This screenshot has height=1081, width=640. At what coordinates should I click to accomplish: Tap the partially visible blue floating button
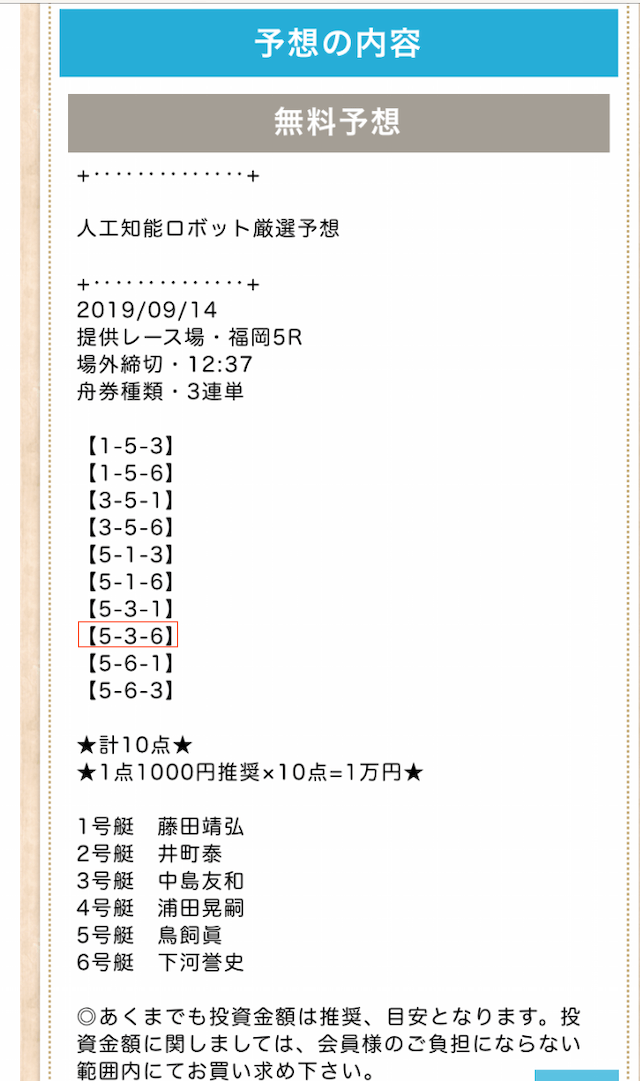[577, 1075]
